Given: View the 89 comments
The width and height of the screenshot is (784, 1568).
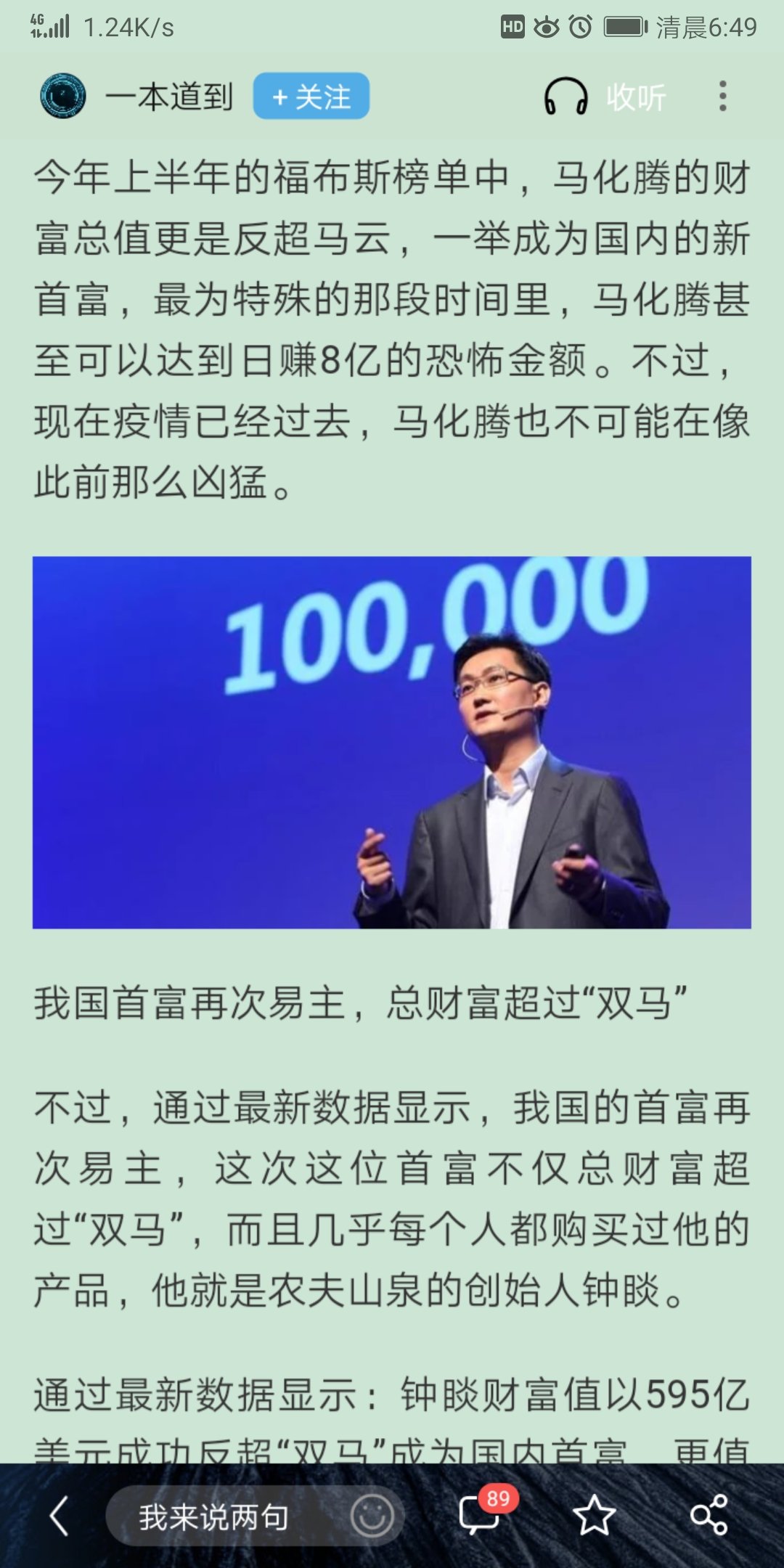Looking at the screenshot, I should tap(481, 1515).
